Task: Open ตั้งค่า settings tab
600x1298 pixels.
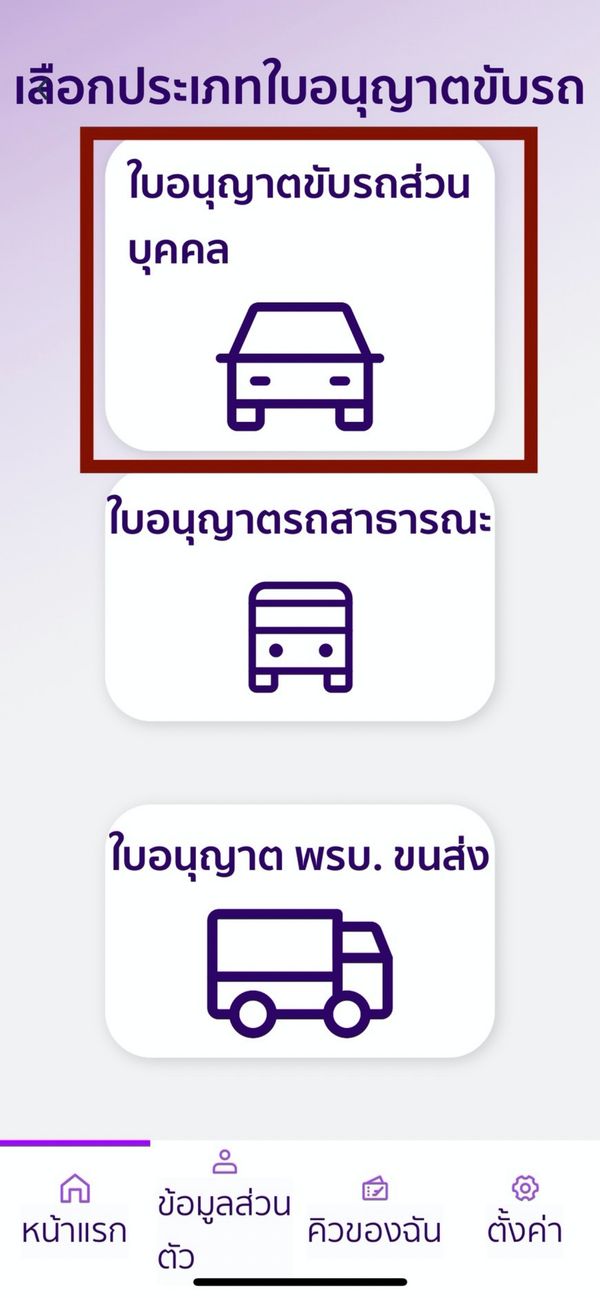Action: (525, 1212)
